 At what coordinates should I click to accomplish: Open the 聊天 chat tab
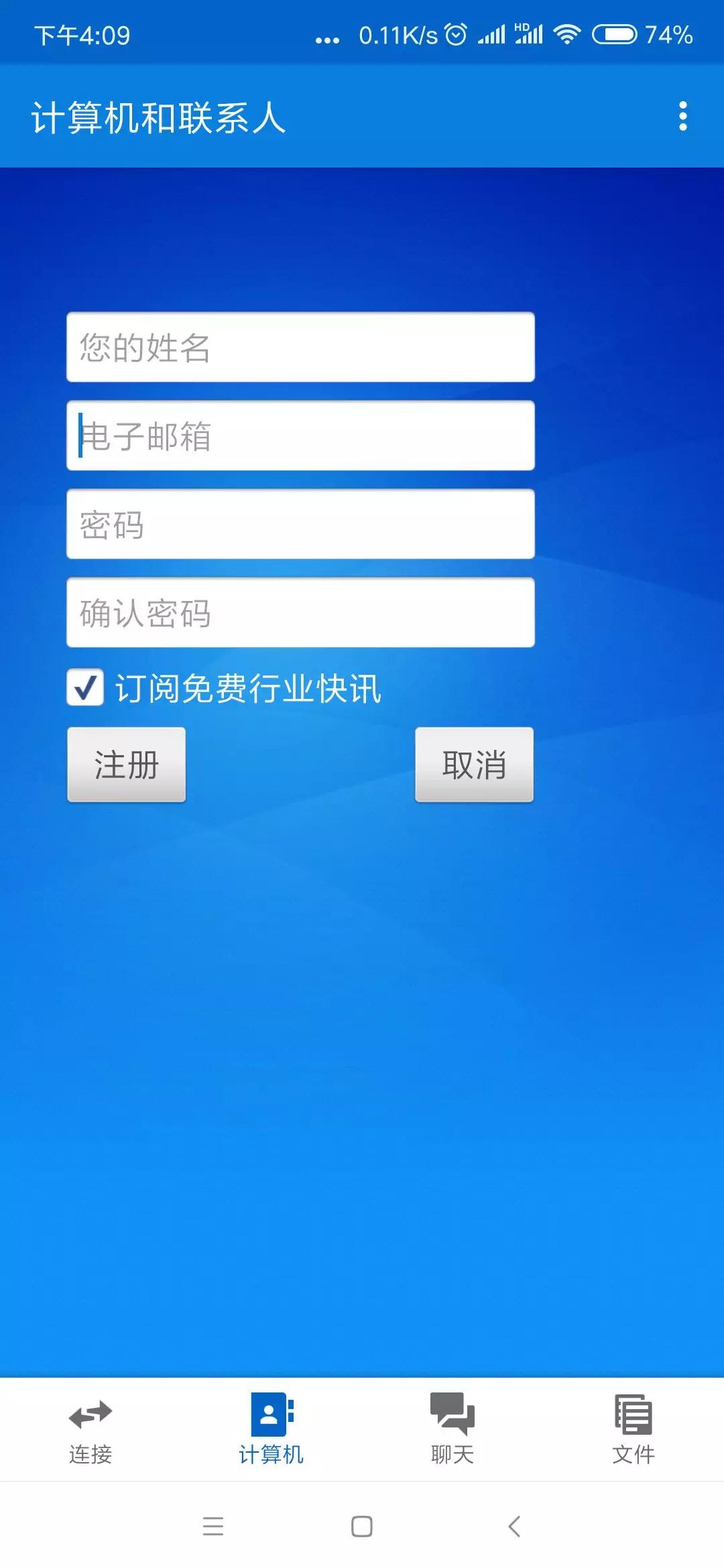[452, 1429]
